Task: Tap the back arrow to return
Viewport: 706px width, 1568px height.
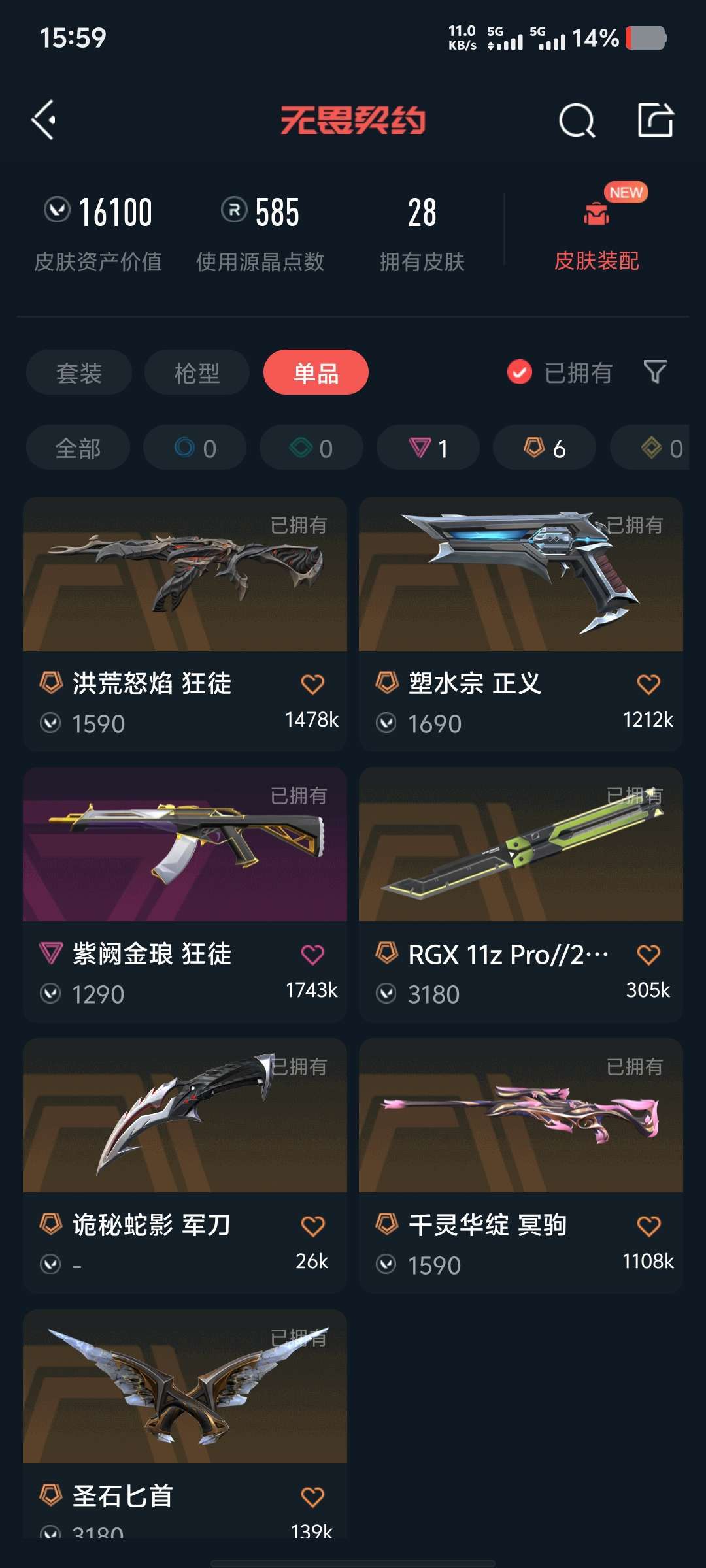Action: coord(43,120)
